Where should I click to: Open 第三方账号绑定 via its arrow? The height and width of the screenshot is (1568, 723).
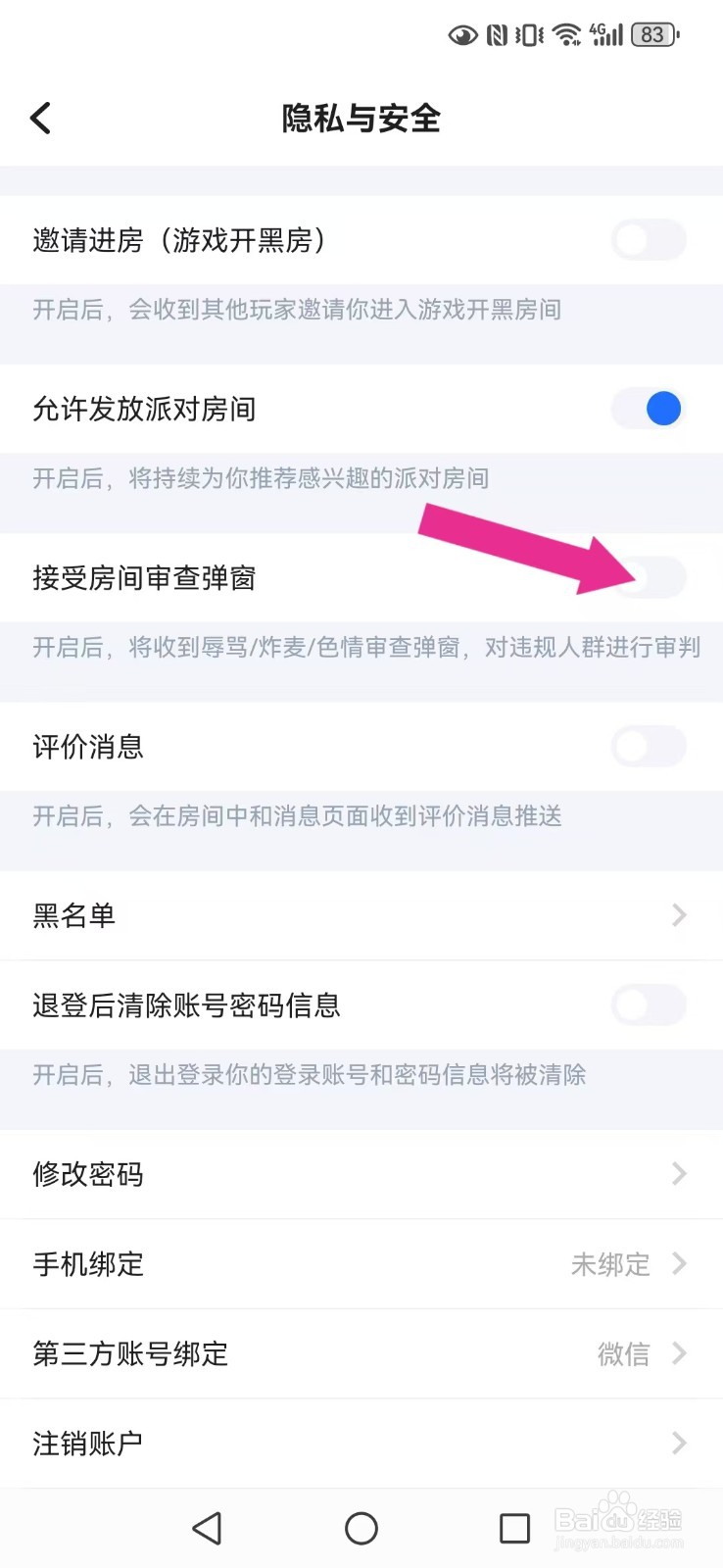pyautogui.click(x=680, y=1353)
